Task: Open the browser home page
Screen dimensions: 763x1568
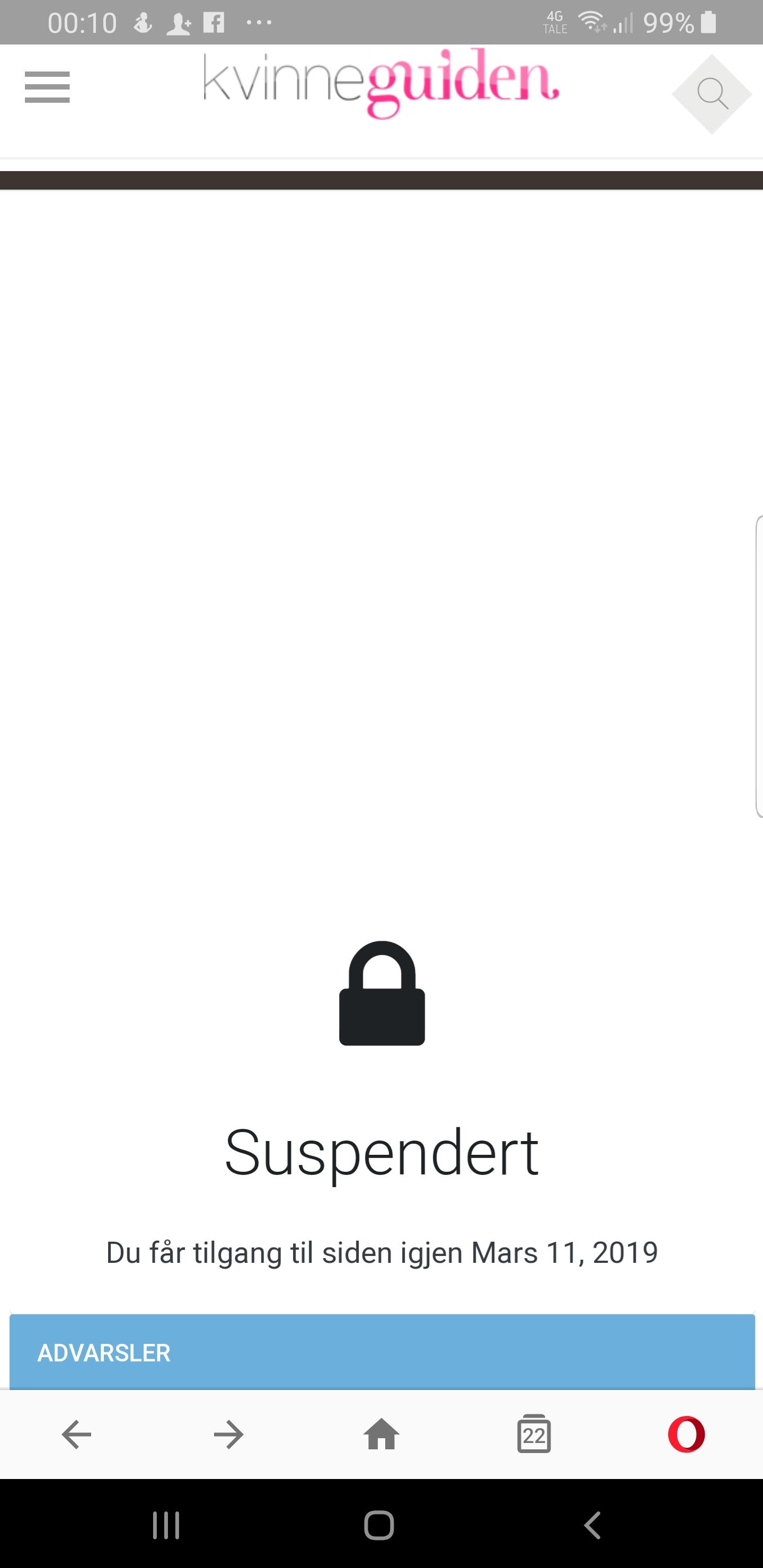Action: pos(381,1434)
